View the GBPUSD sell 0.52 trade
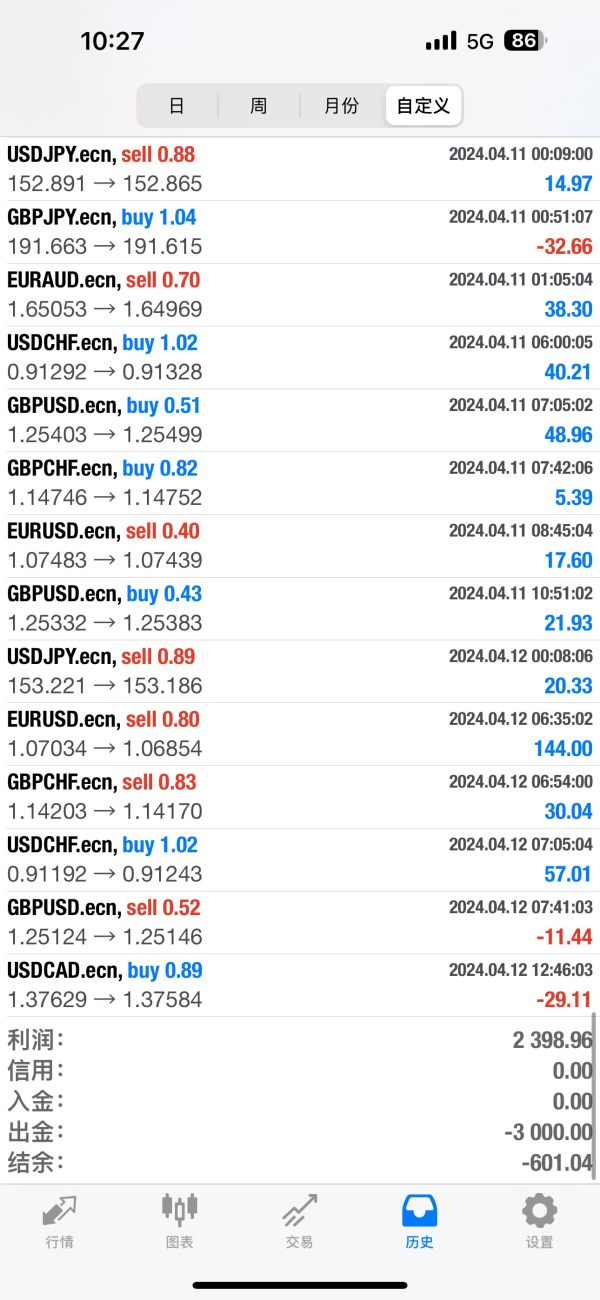This screenshot has width=600, height=1300. coord(300,922)
